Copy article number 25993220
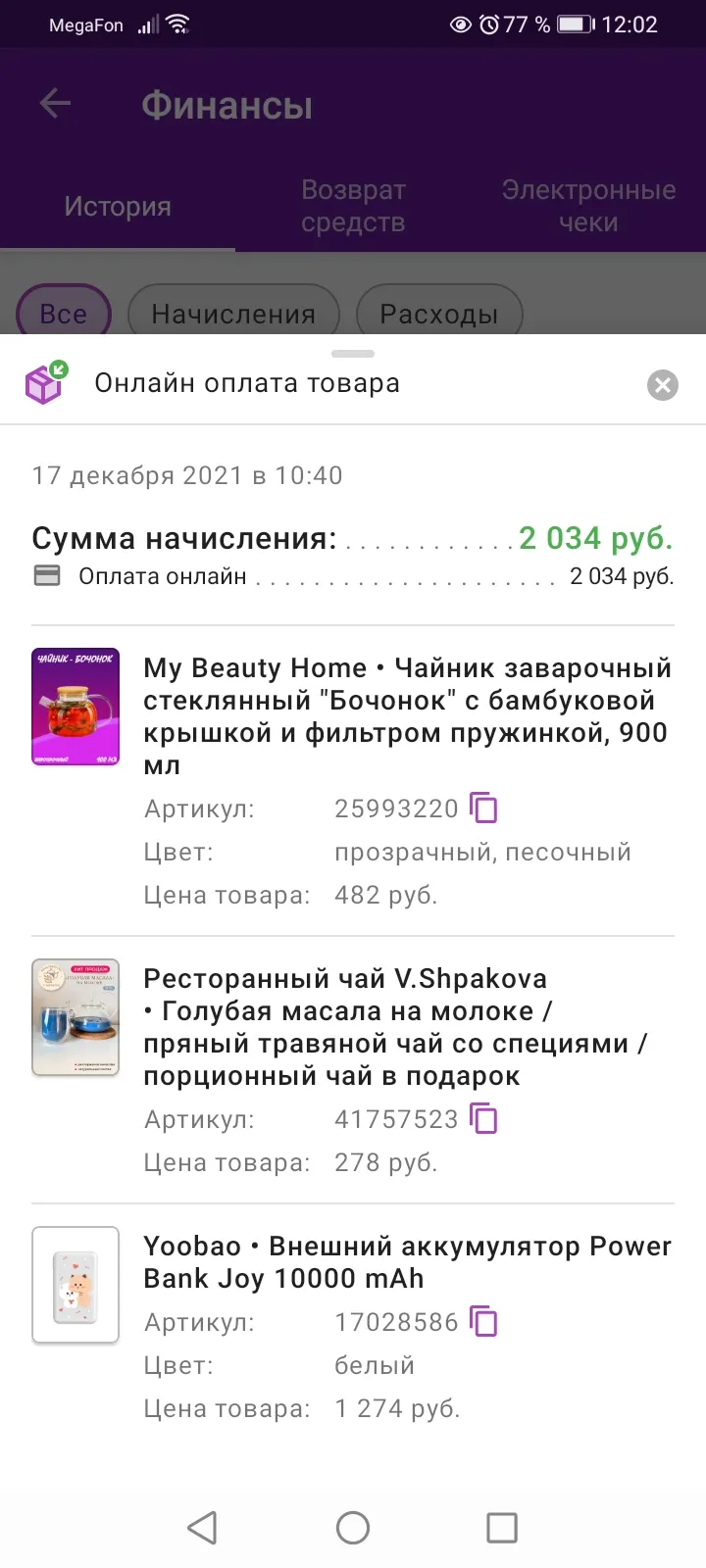 click(x=484, y=808)
